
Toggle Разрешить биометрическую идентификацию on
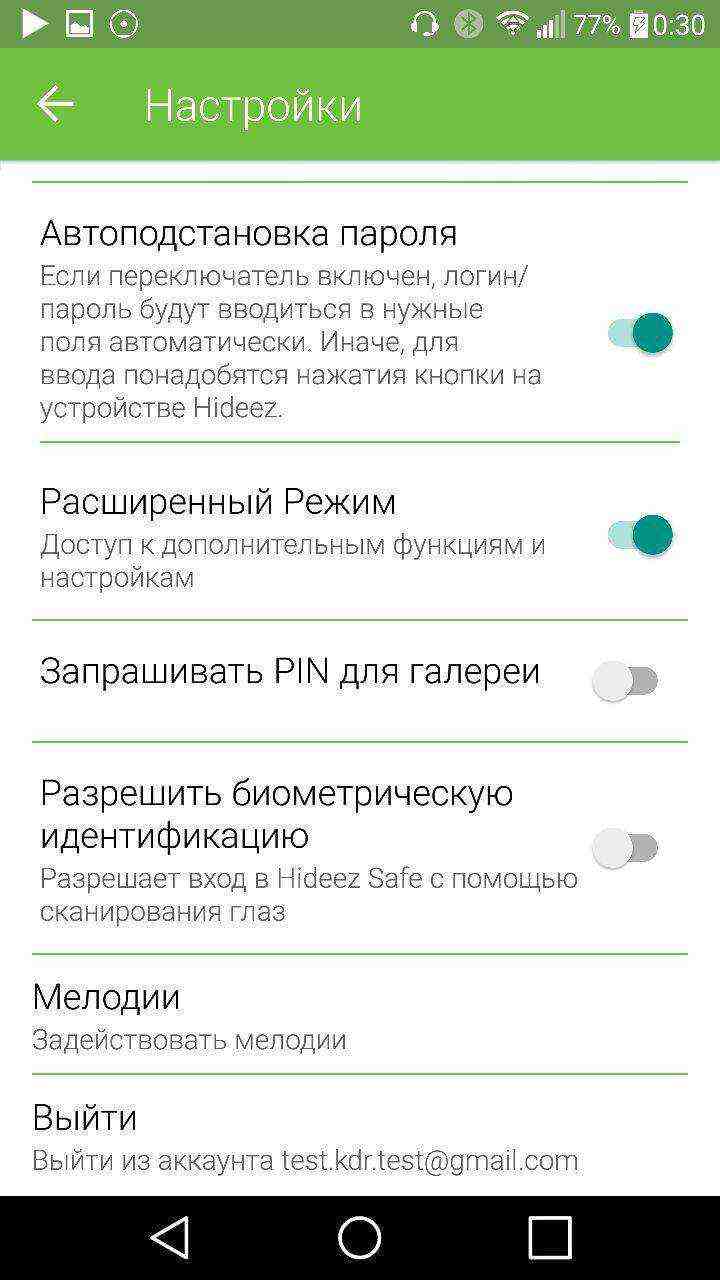coord(626,849)
